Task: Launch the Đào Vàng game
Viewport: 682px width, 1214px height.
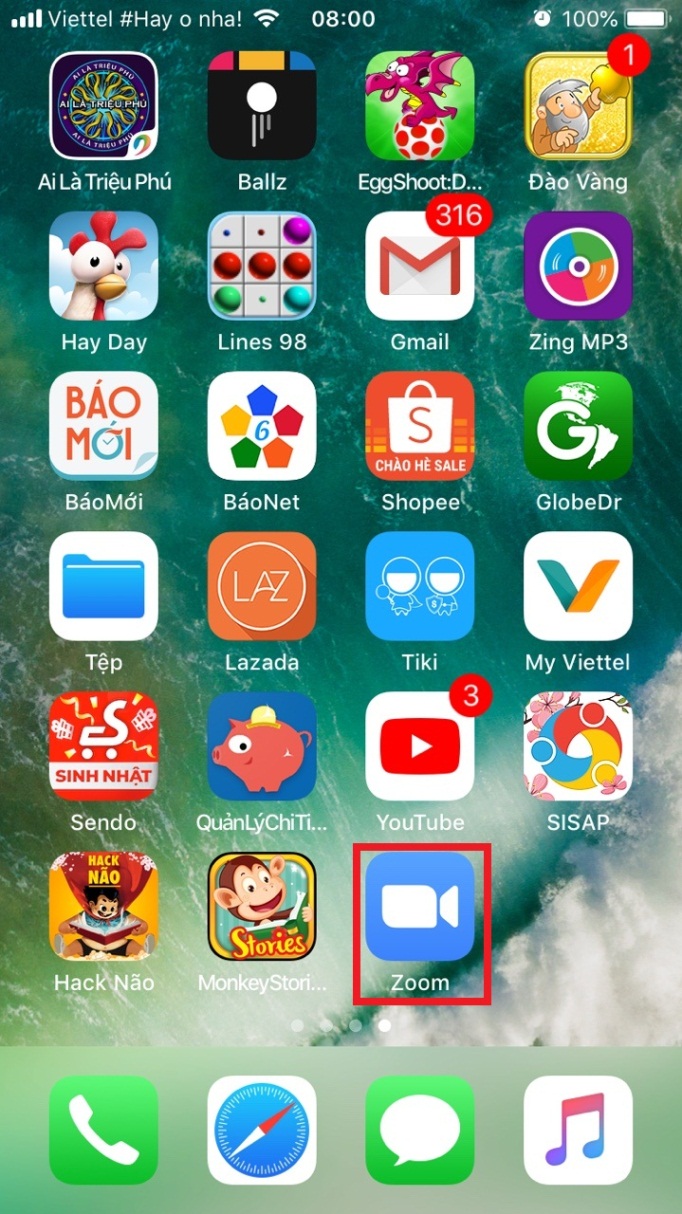Action: coord(578,106)
